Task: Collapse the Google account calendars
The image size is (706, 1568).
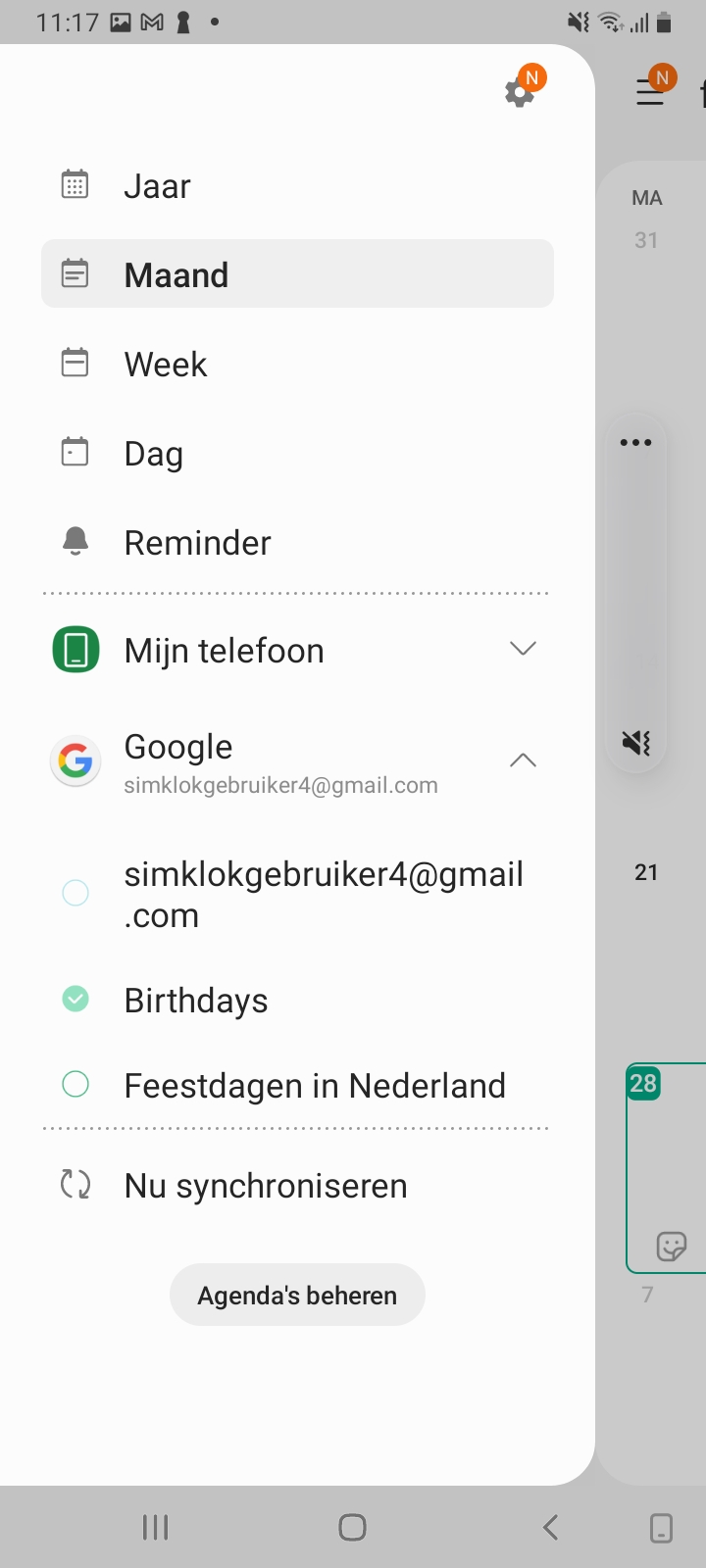Action: pos(523,760)
